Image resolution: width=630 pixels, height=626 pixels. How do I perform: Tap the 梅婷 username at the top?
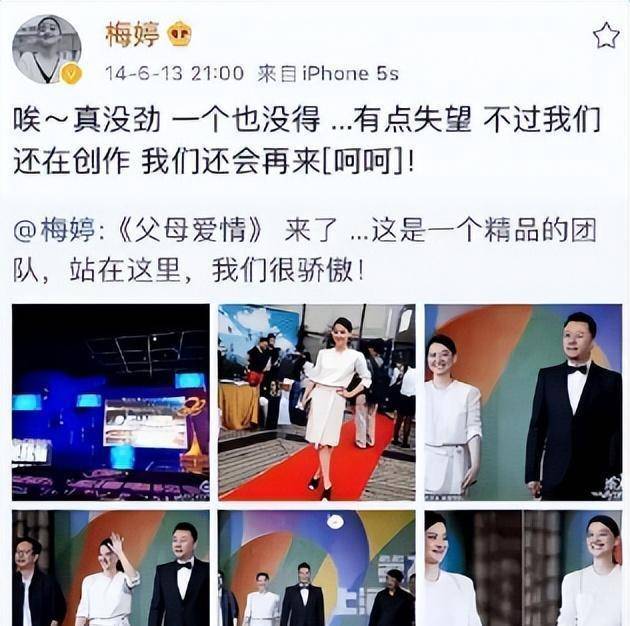coord(133,34)
